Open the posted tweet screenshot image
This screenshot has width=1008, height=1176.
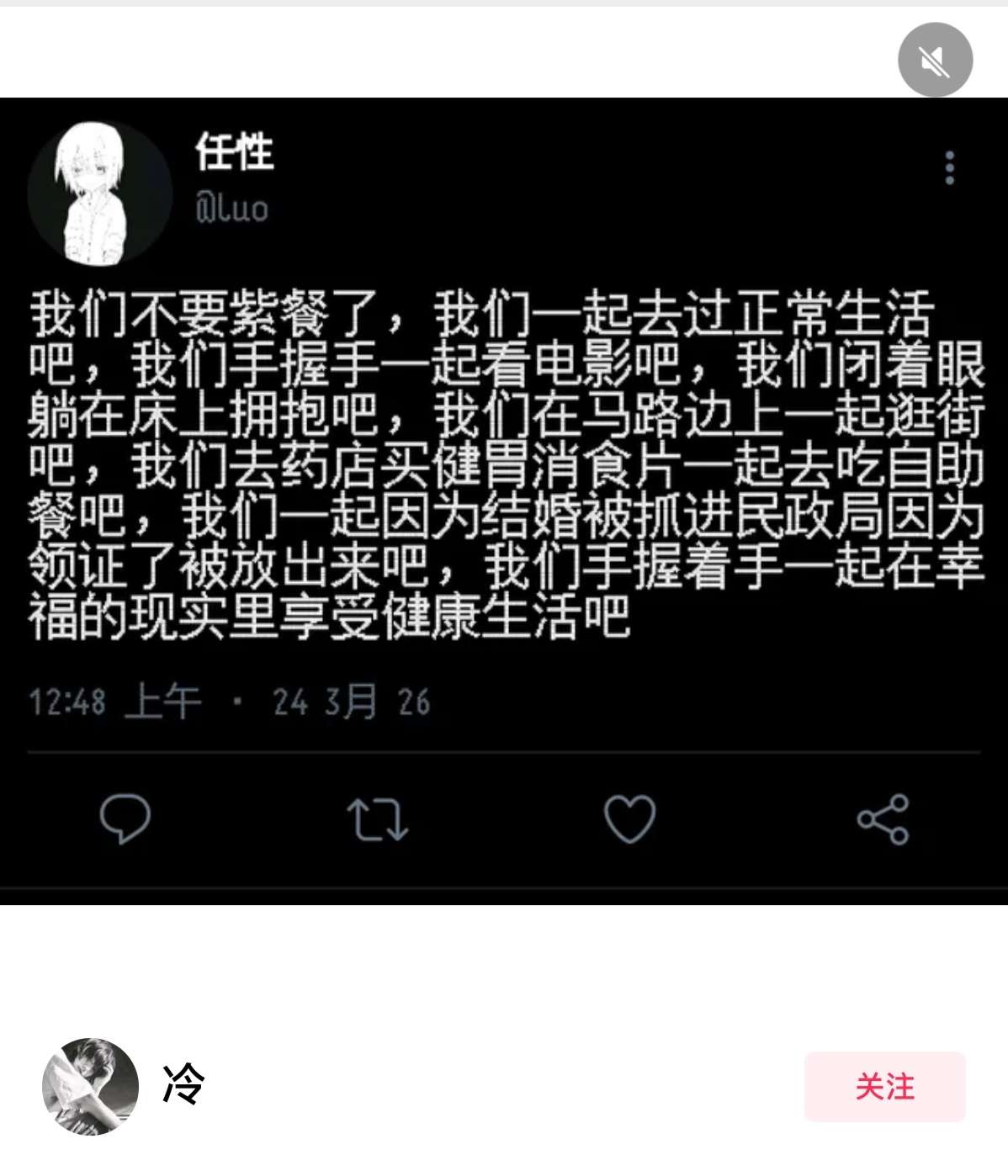tap(504, 501)
